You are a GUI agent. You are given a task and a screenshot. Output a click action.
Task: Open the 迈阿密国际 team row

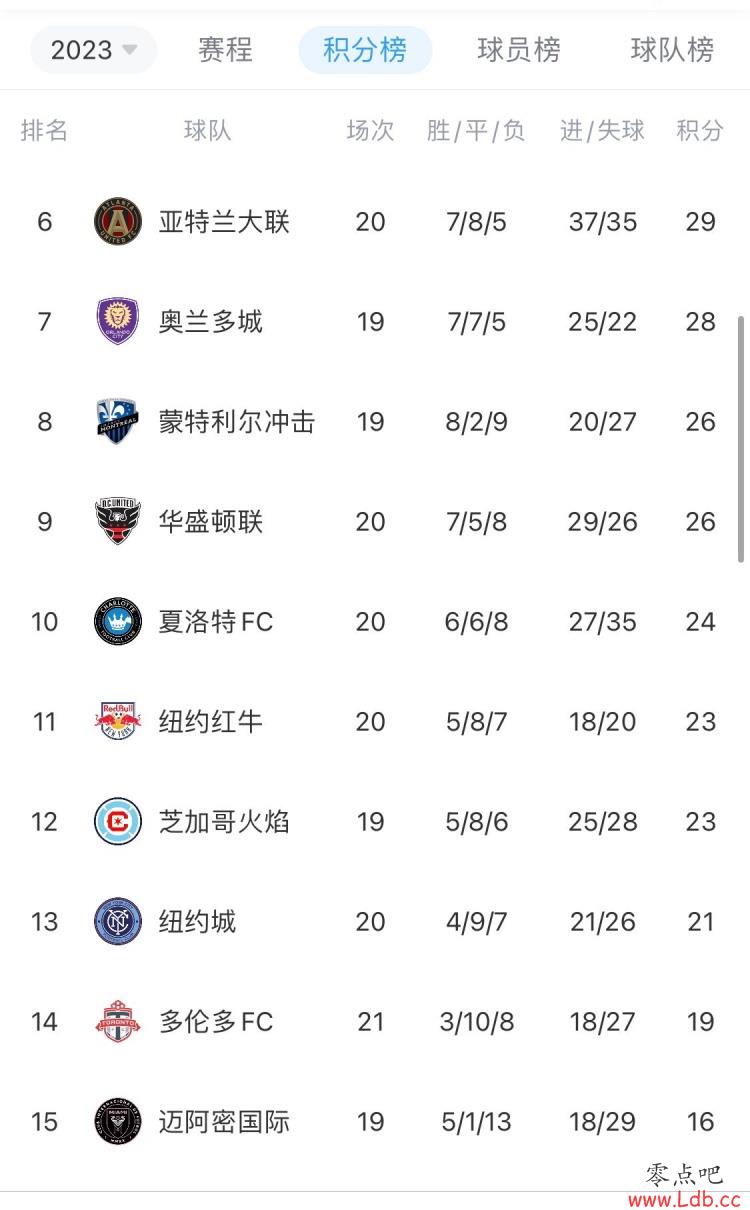click(375, 1121)
